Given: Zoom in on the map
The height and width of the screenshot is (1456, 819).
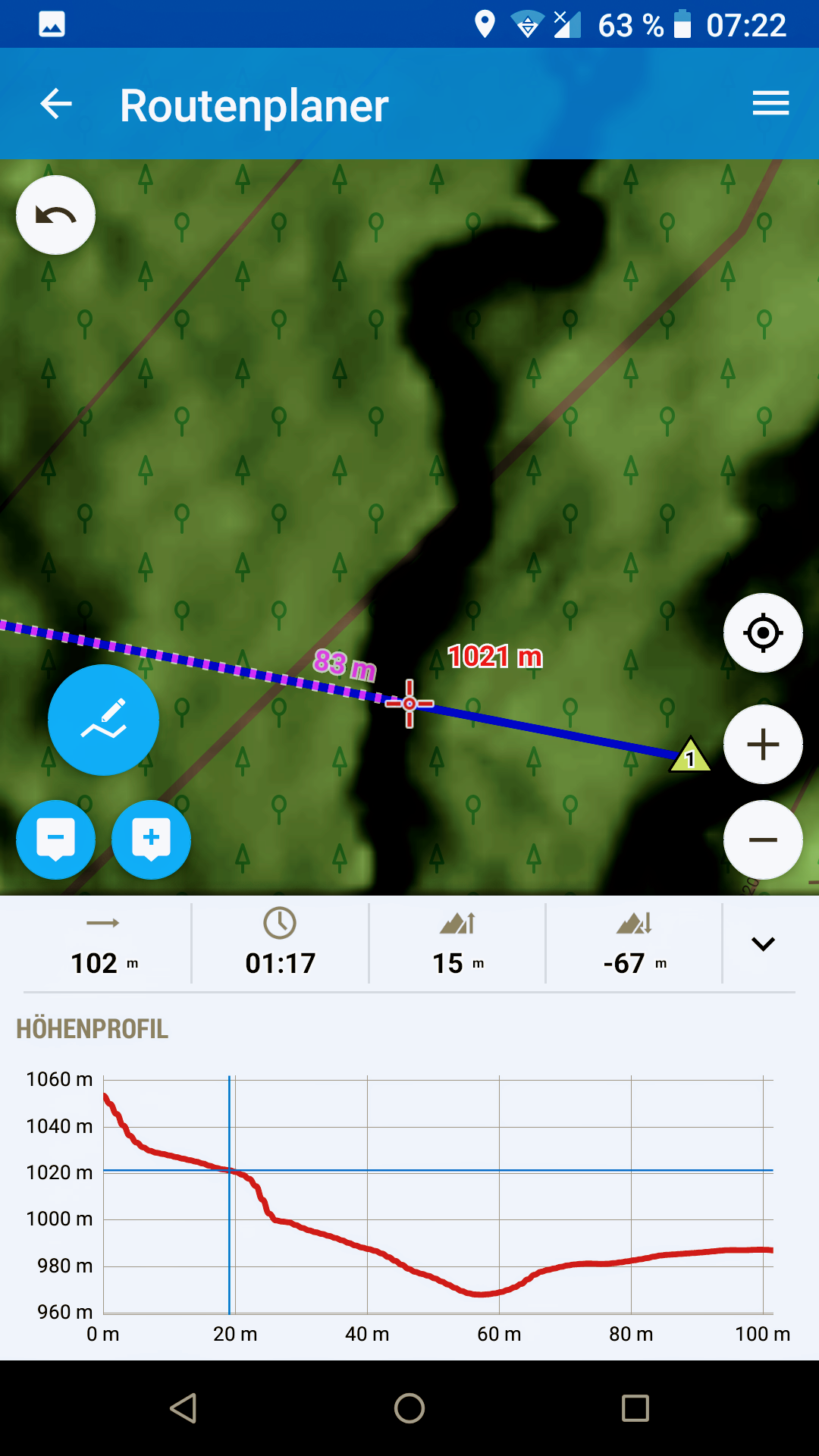Looking at the screenshot, I should click(763, 745).
